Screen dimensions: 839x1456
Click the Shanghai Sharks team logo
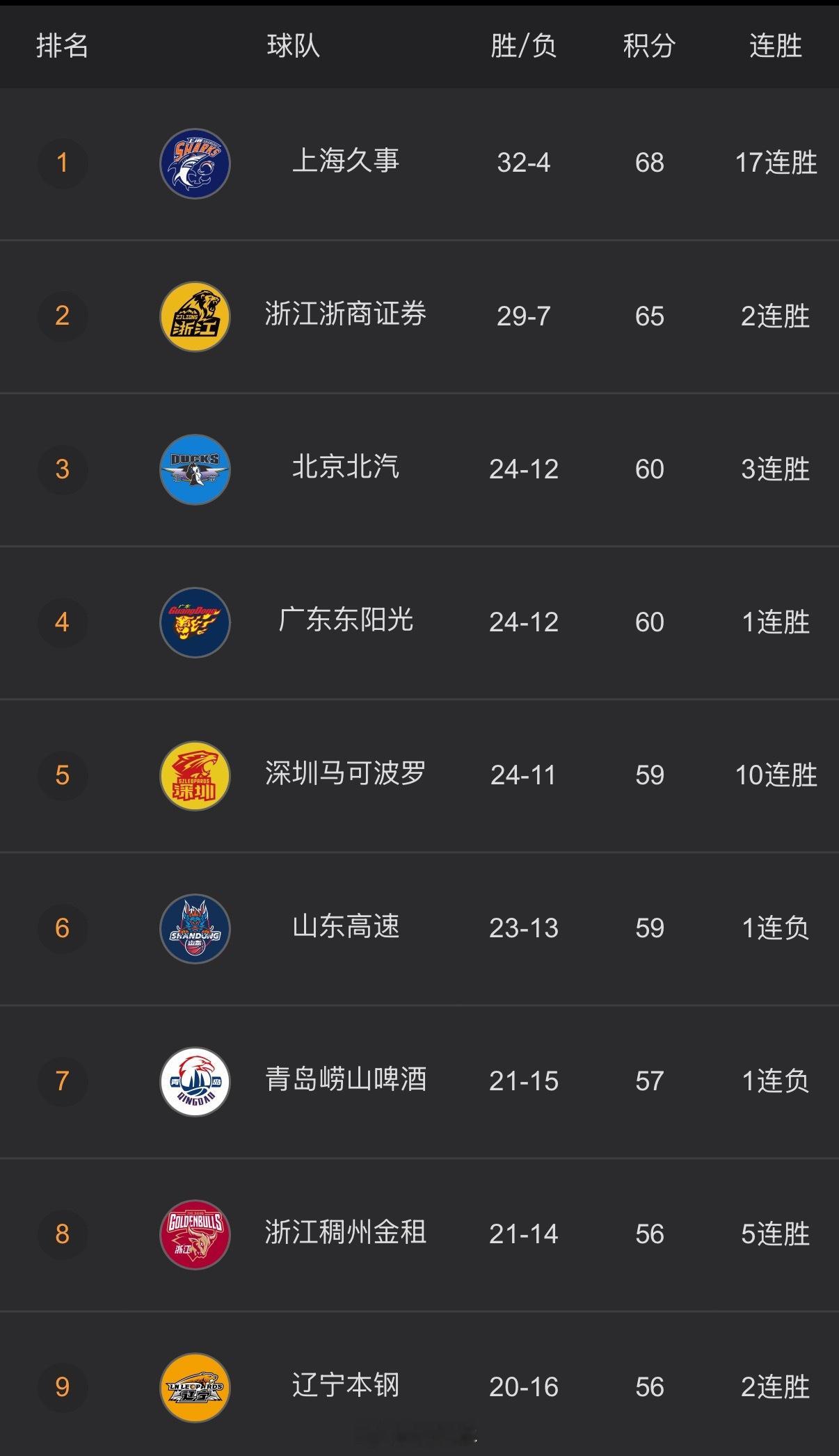click(x=195, y=163)
